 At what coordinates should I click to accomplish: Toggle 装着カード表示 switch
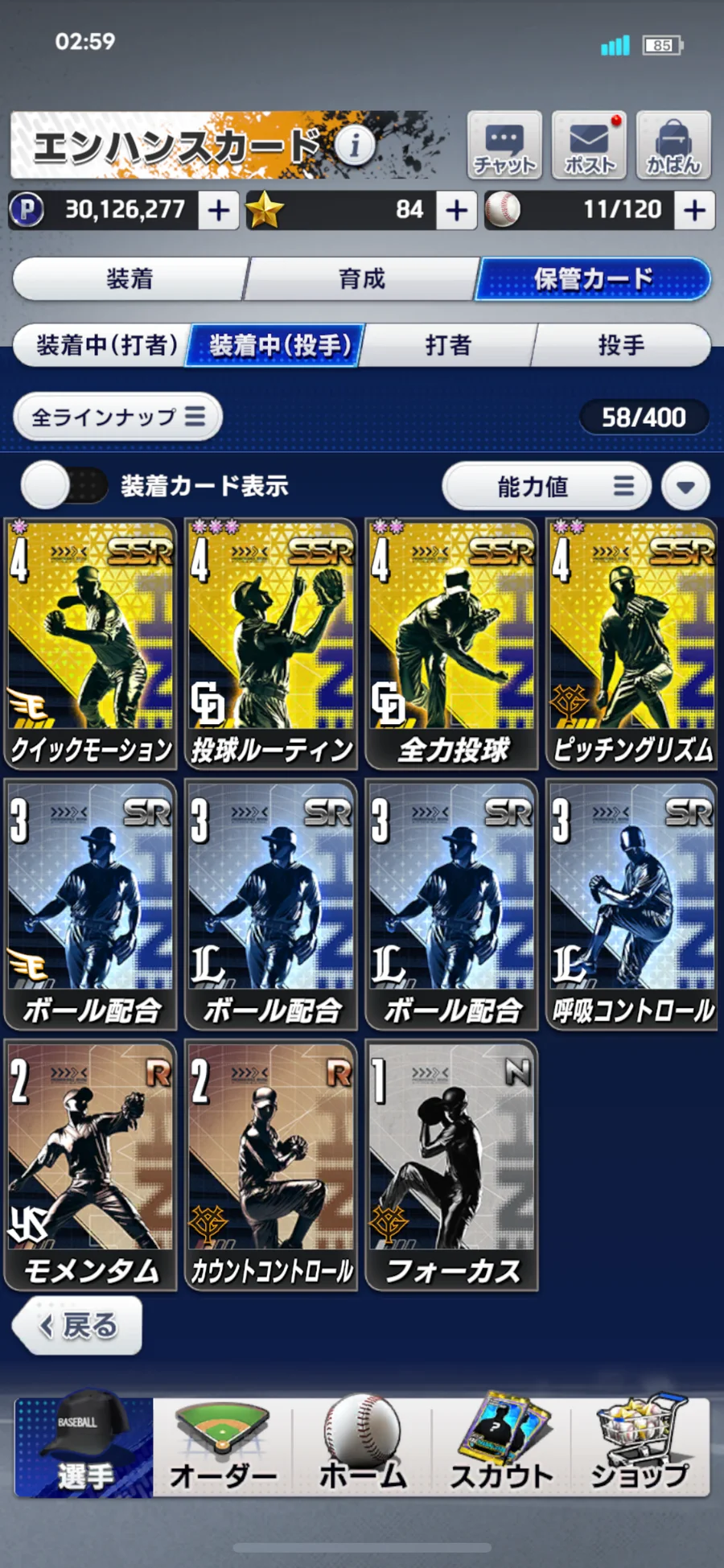(x=64, y=486)
